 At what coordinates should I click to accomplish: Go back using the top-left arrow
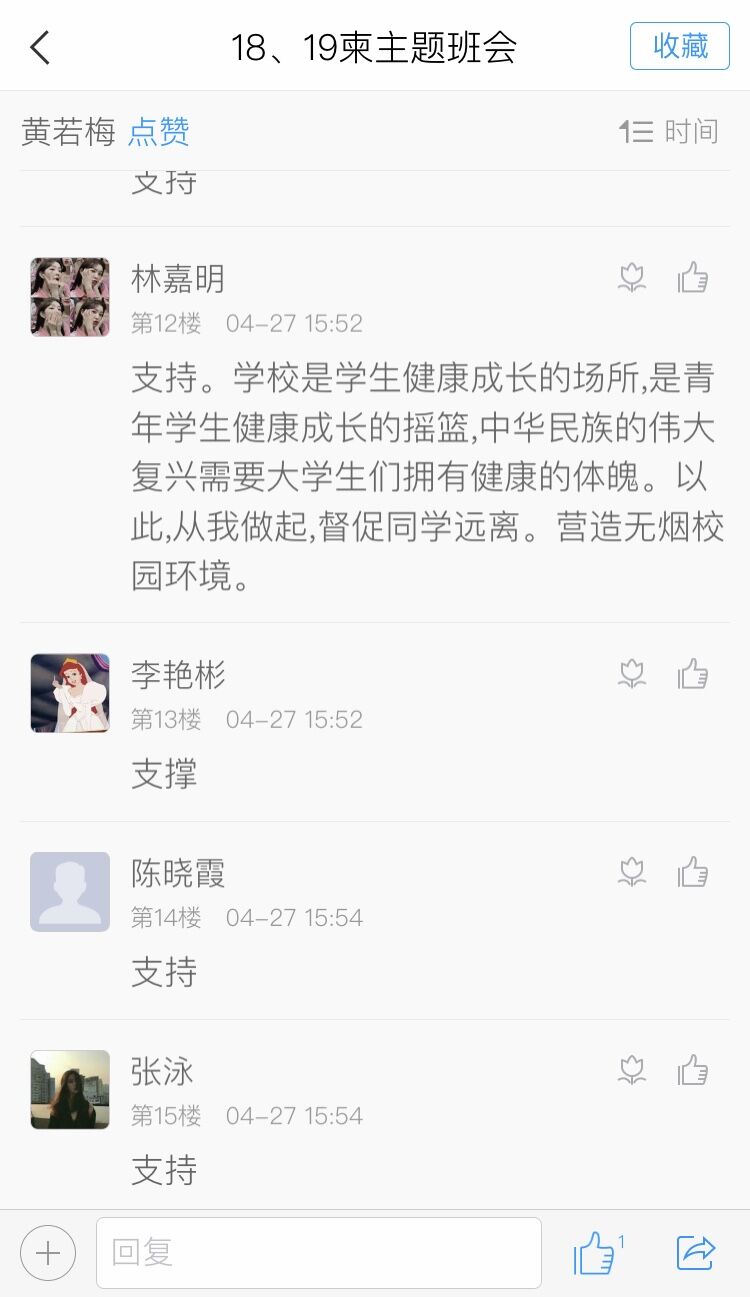[40, 47]
